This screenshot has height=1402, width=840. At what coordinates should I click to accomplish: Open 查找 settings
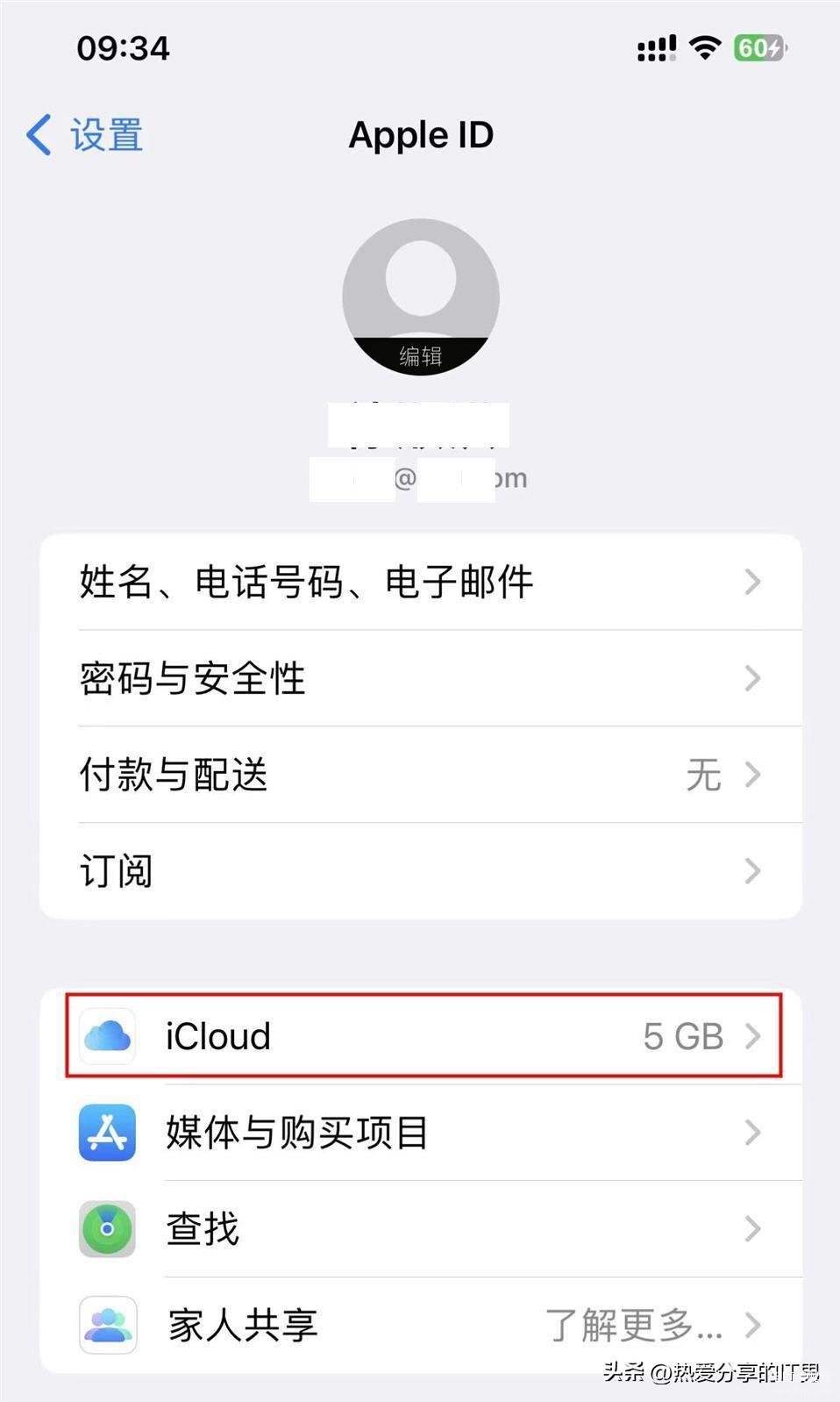[x=420, y=1229]
